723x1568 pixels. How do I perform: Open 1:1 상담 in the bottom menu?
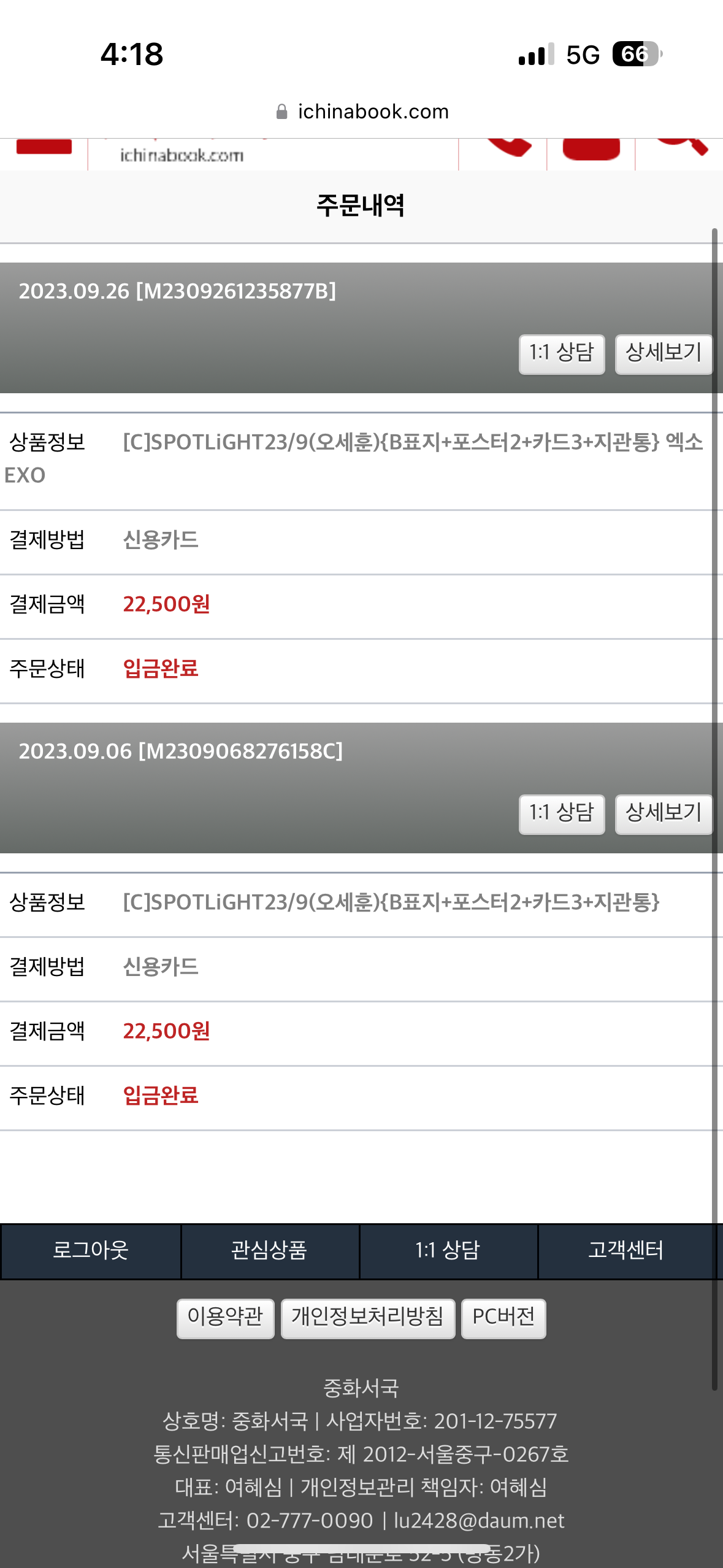tap(448, 1251)
